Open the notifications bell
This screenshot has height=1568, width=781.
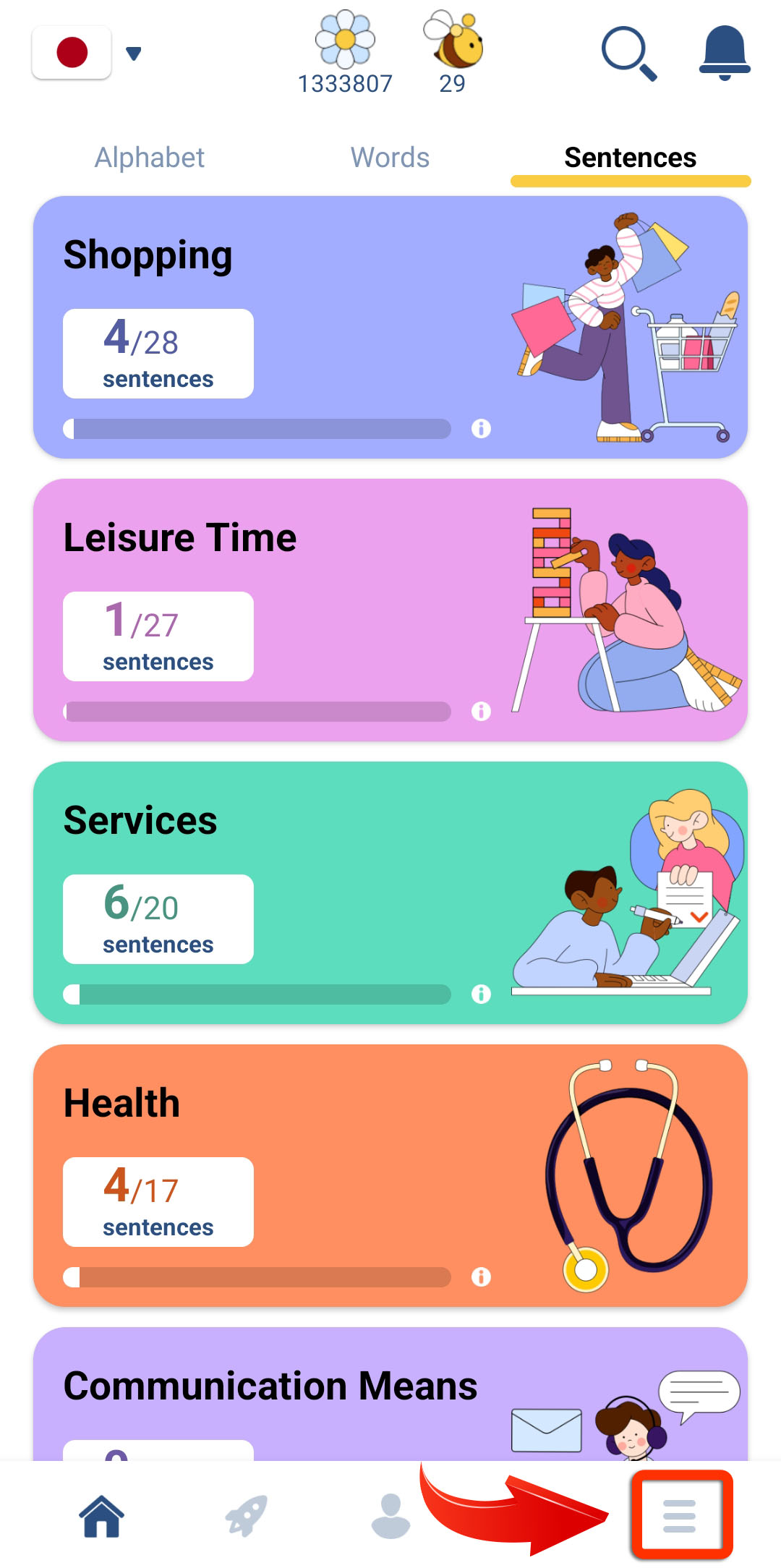725,53
